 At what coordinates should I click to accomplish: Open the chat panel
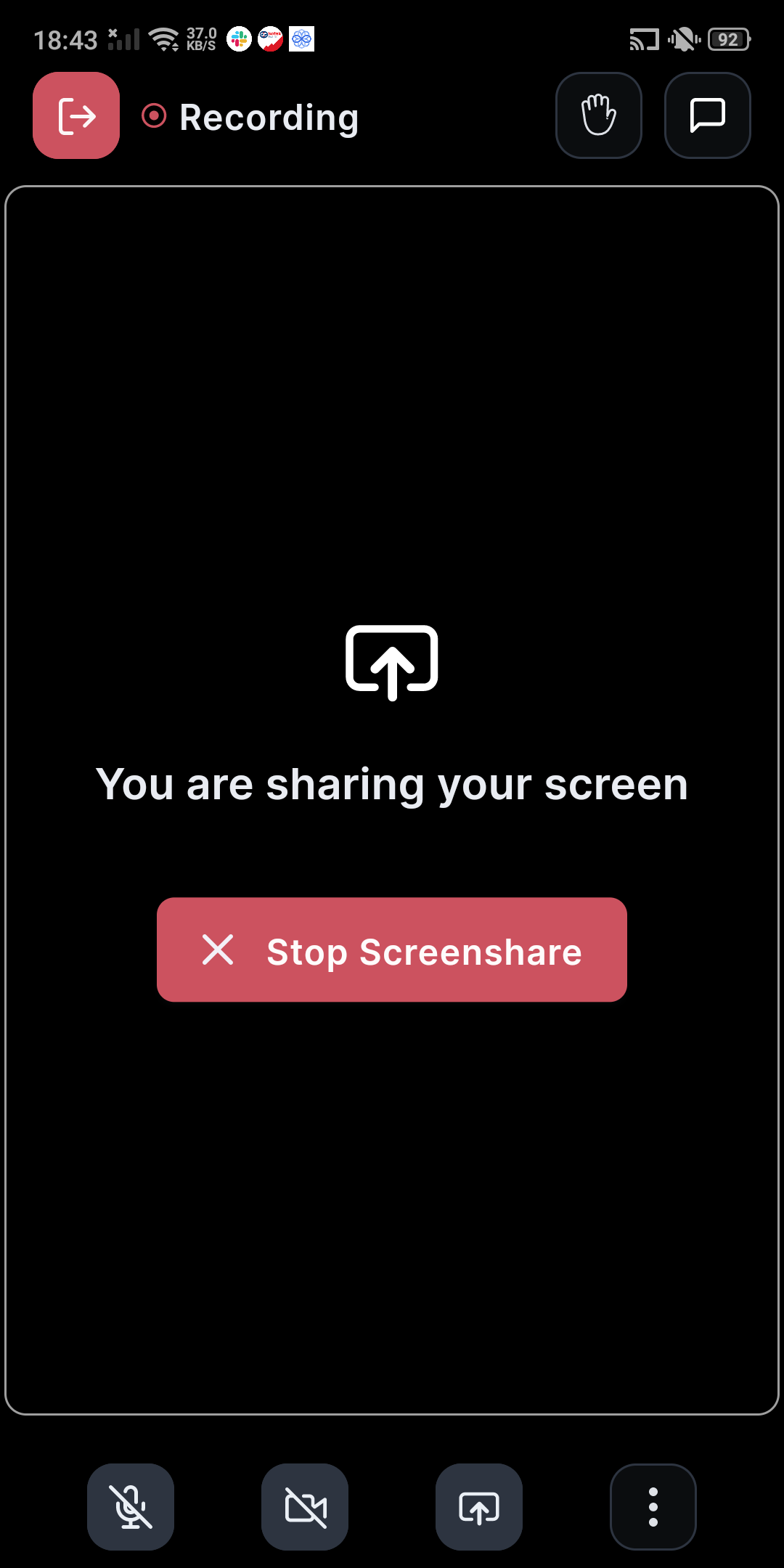tap(708, 115)
